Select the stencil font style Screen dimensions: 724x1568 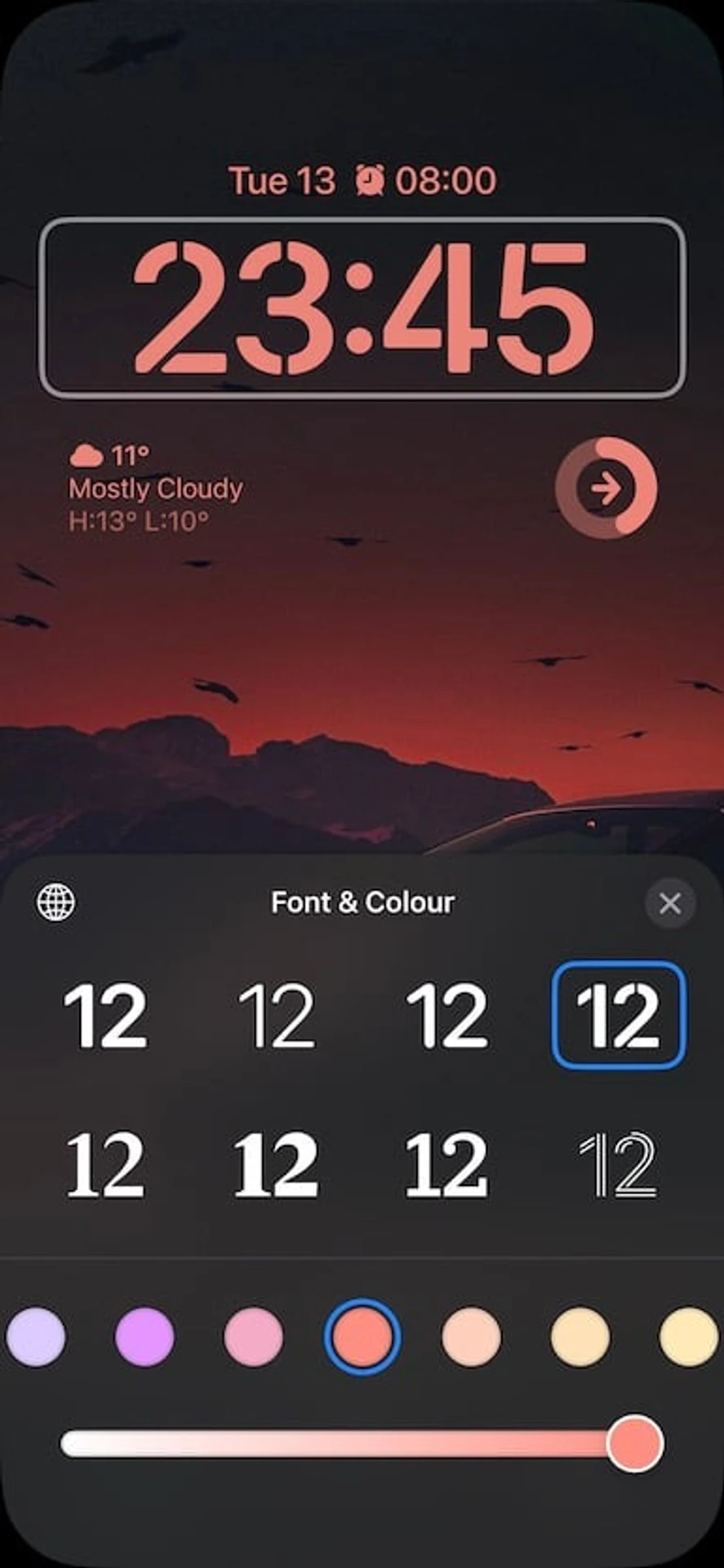coord(618,1016)
